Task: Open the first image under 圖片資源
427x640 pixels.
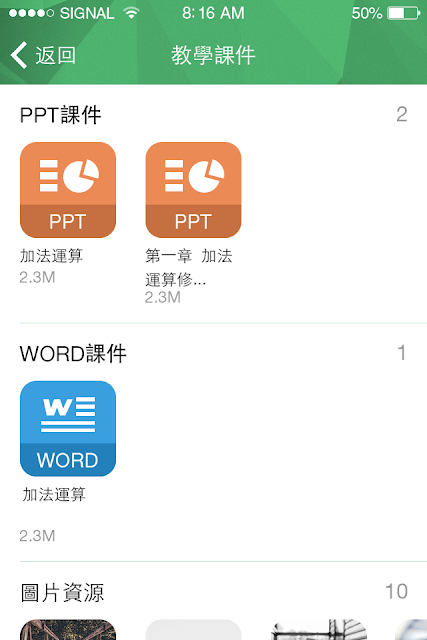Action: (68, 629)
